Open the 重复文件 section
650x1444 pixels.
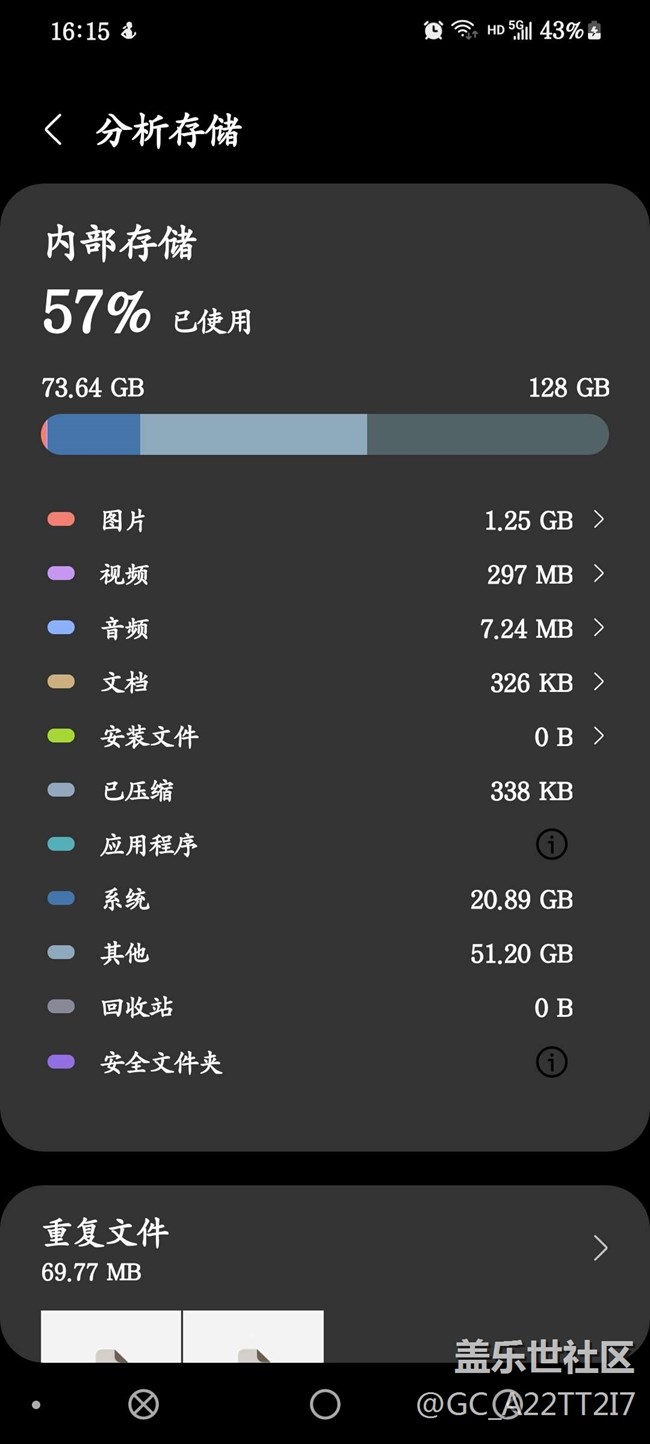(x=325, y=1248)
